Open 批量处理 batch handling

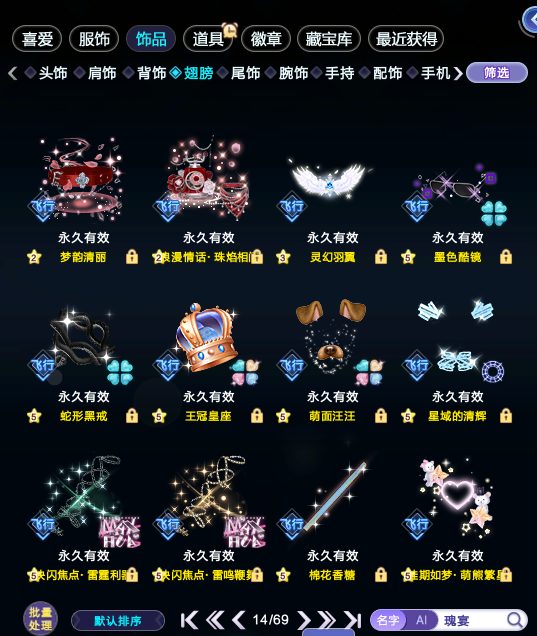(x=40, y=619)
